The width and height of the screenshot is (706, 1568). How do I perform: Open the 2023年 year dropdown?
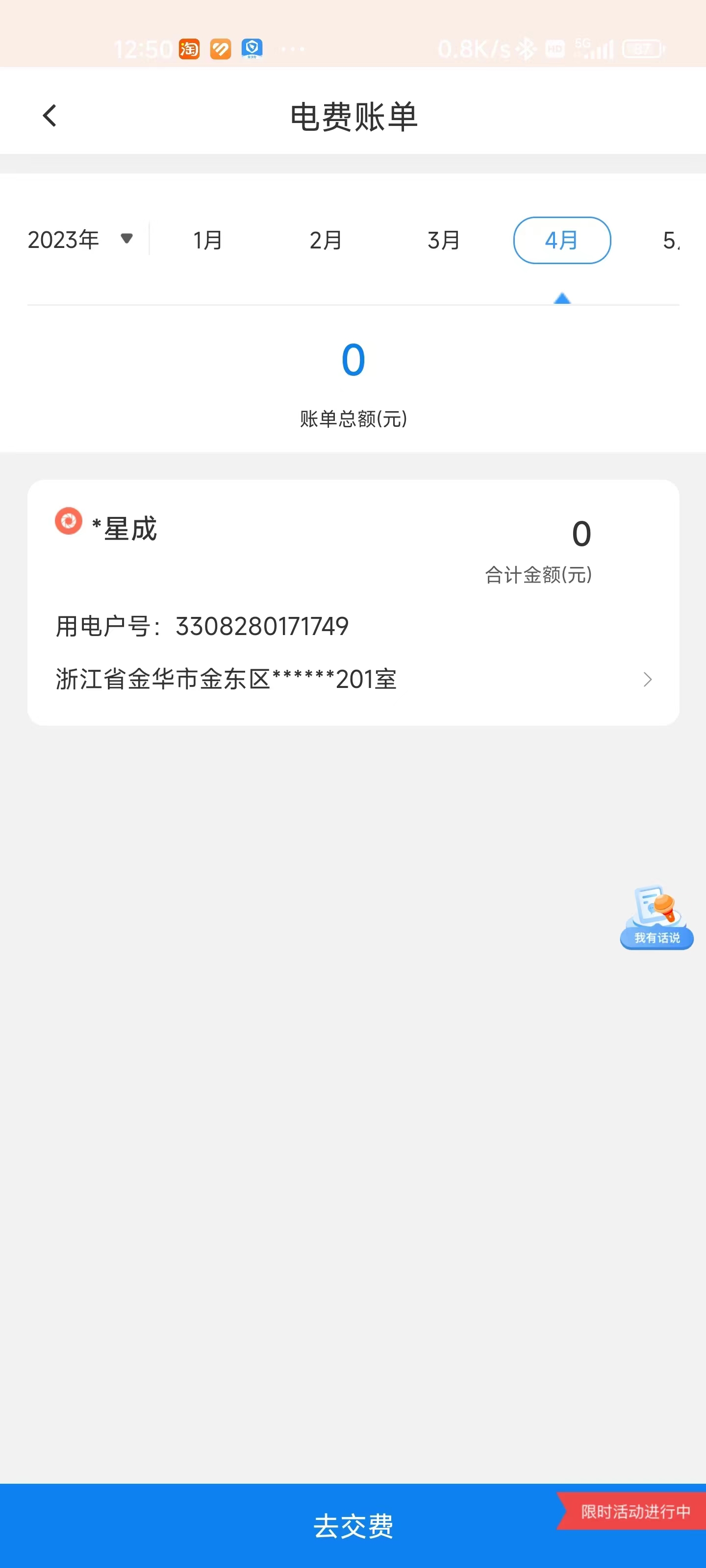tap(80, 240)
